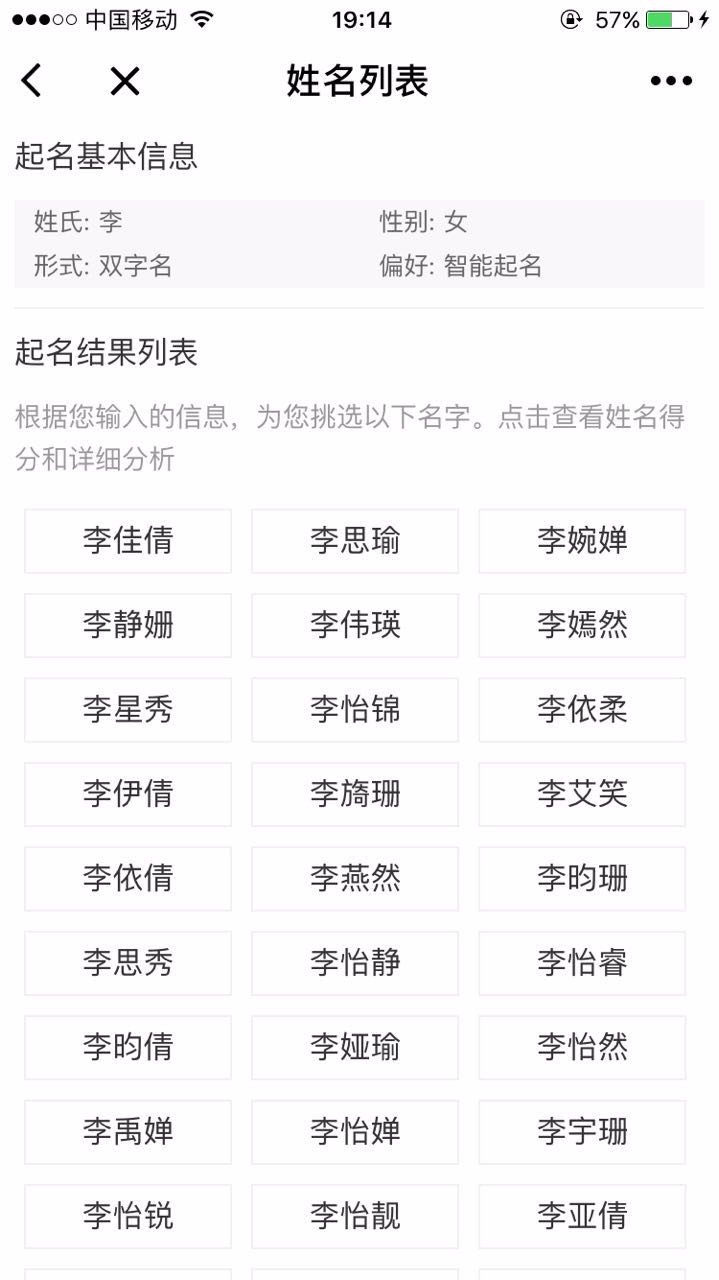View the name 李宇珊

[x=582, y=1132]
